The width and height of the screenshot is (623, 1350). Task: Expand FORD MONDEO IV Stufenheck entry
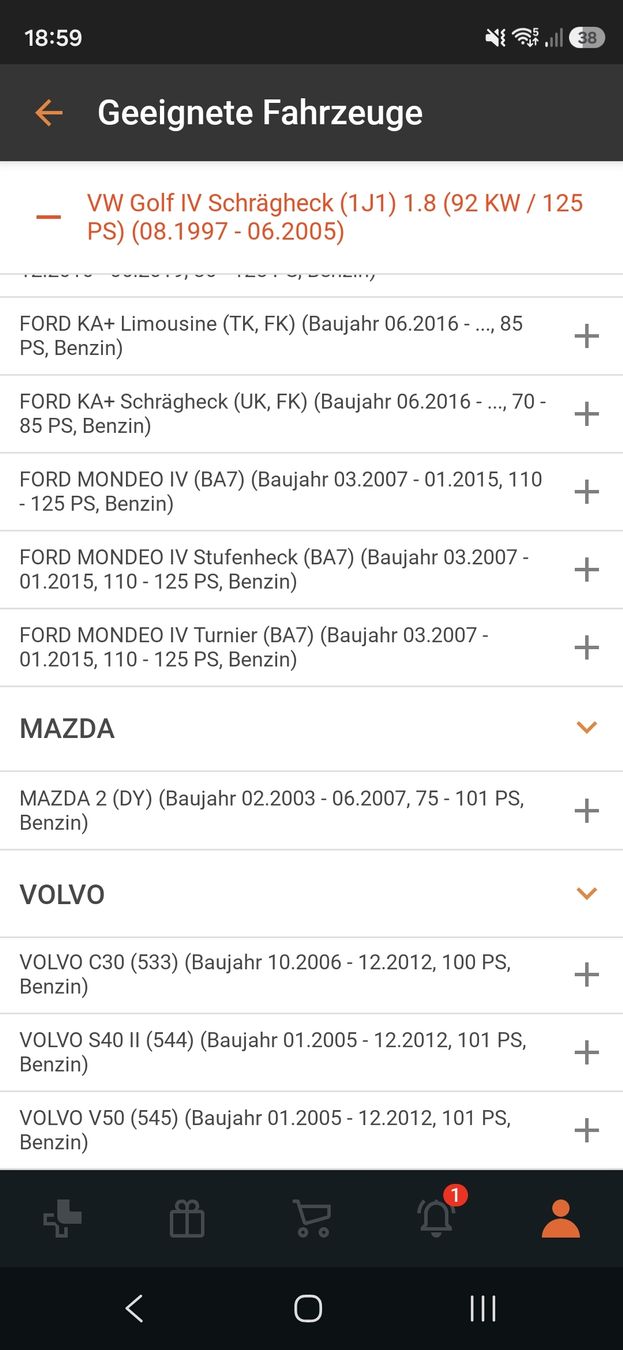point(587,570)
